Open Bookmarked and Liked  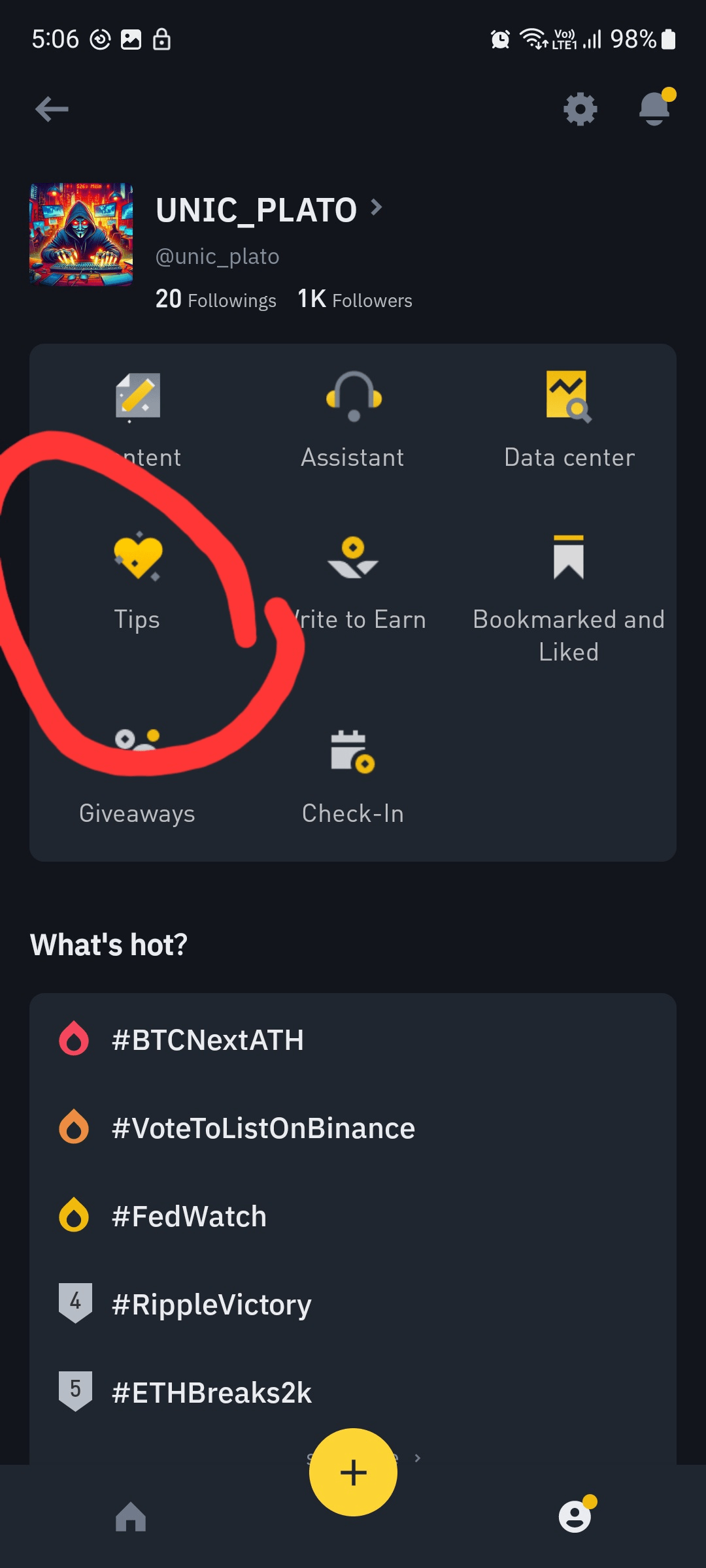569,595
